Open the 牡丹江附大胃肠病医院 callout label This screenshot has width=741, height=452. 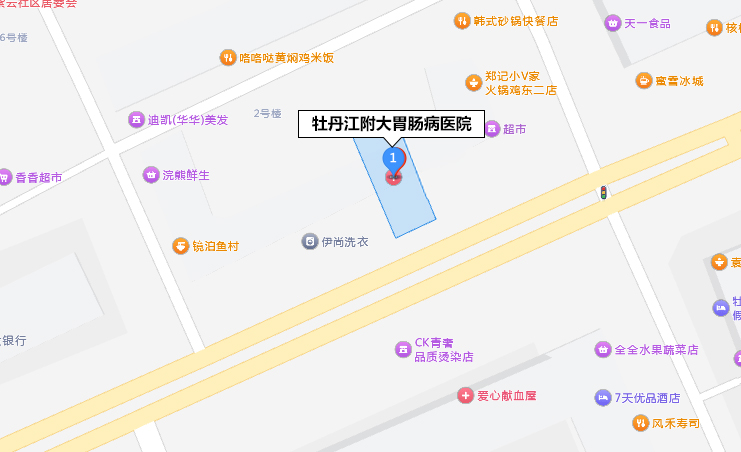(x=391, y=125)
